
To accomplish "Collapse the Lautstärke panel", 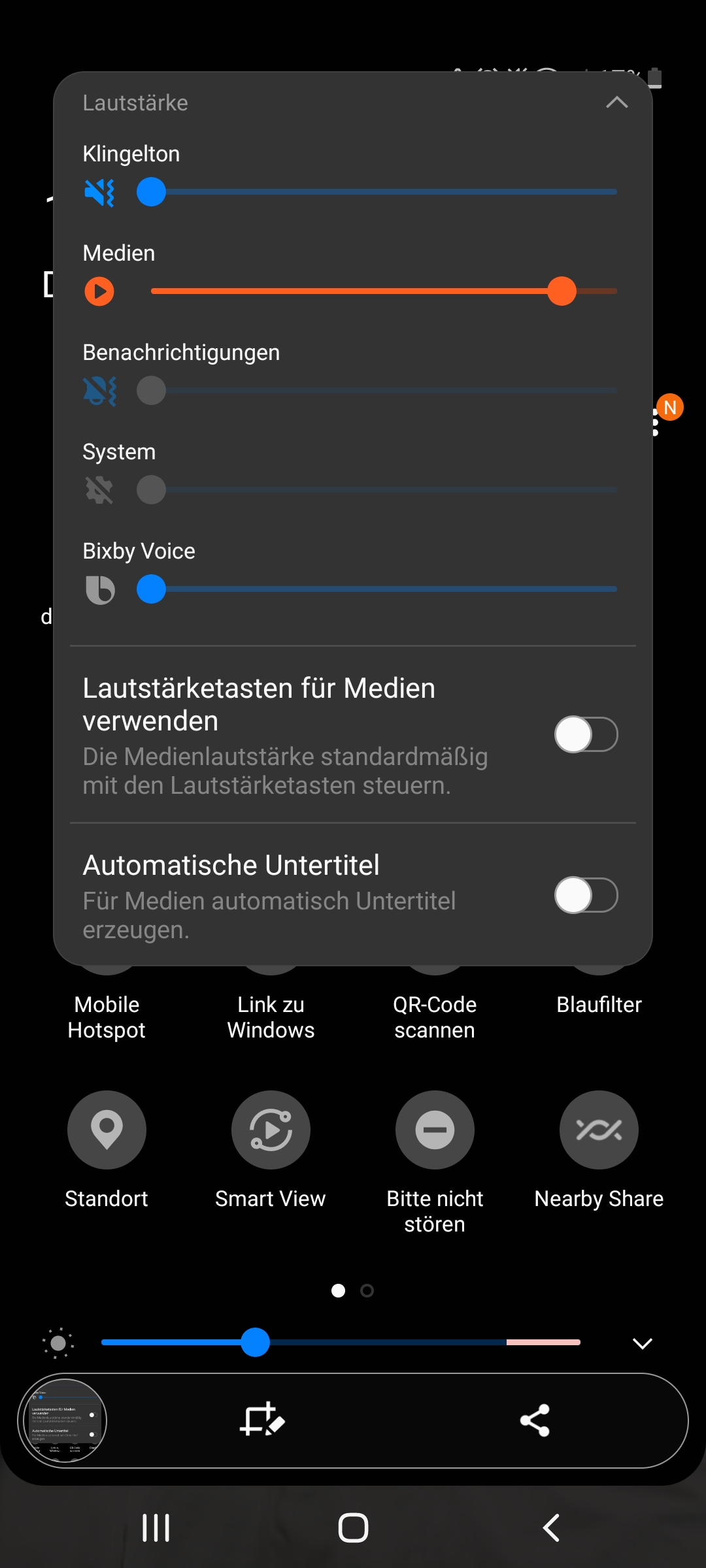I will [616, 103].
